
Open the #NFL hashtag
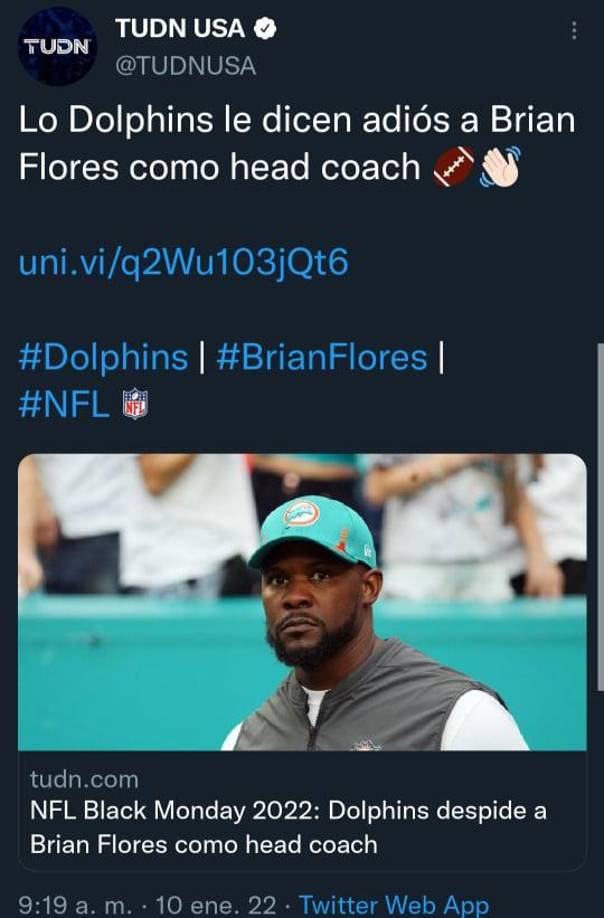tap(65, 404)
